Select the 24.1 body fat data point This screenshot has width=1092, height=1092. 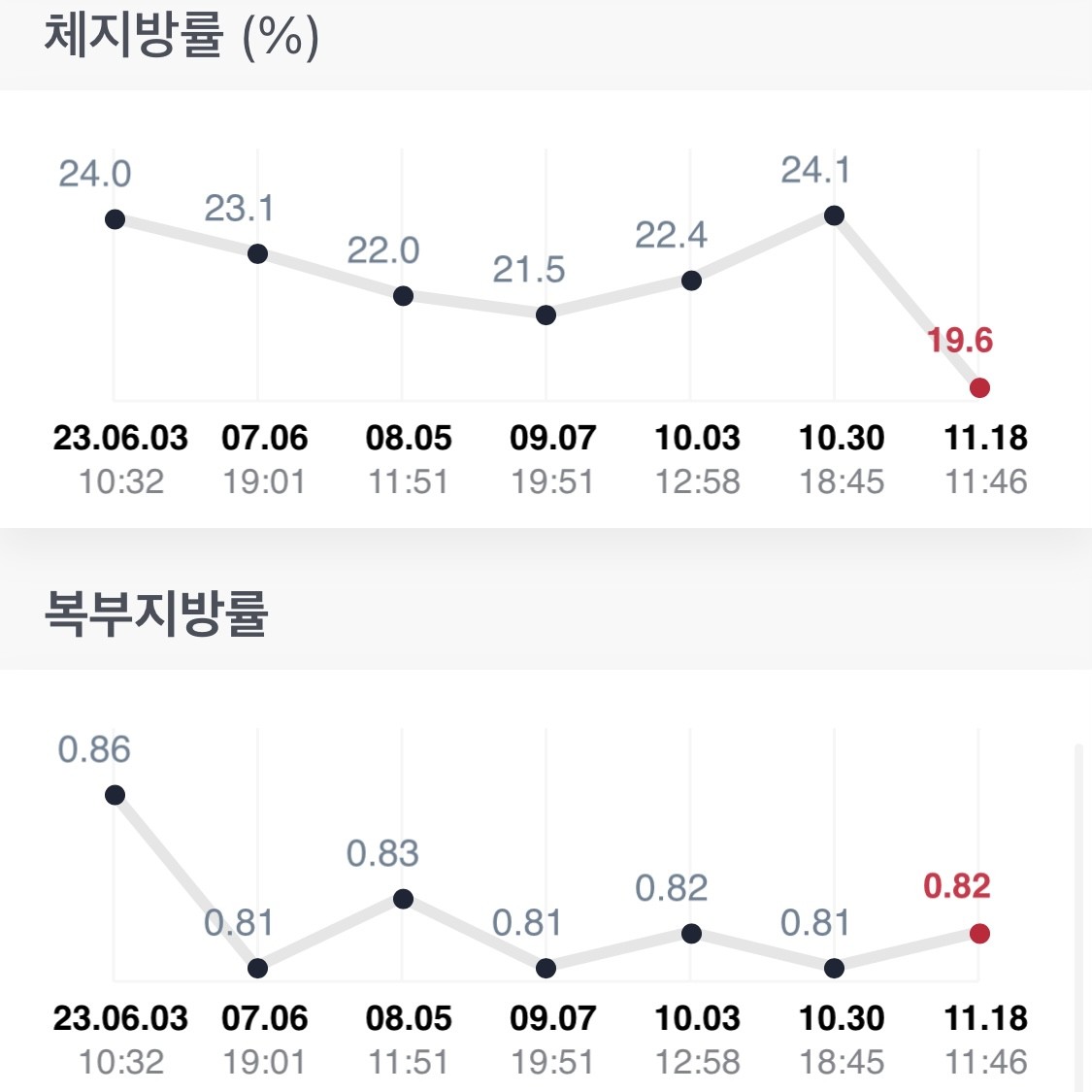[834, 215]
